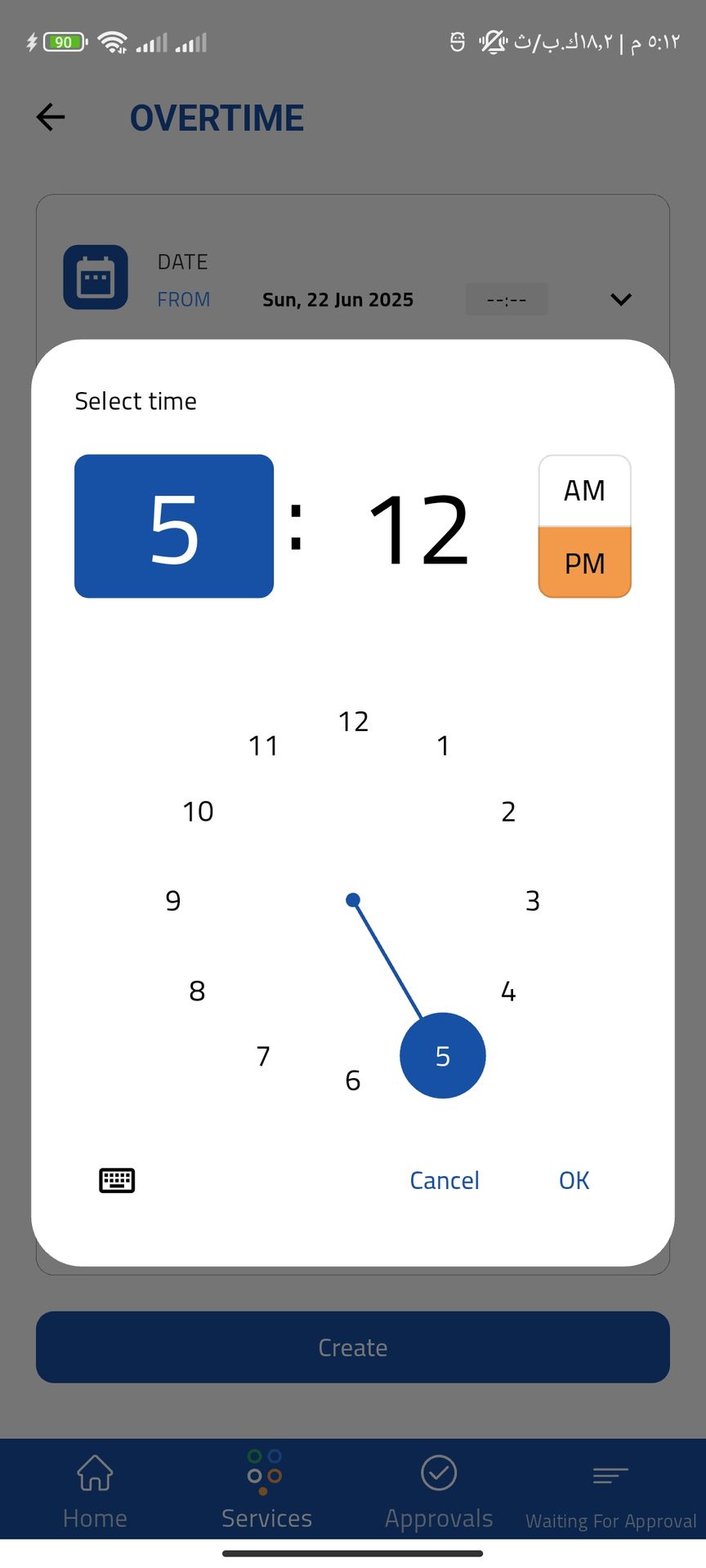
Task: Set the hour to 3 on the dial
Action: coord(533,901)
